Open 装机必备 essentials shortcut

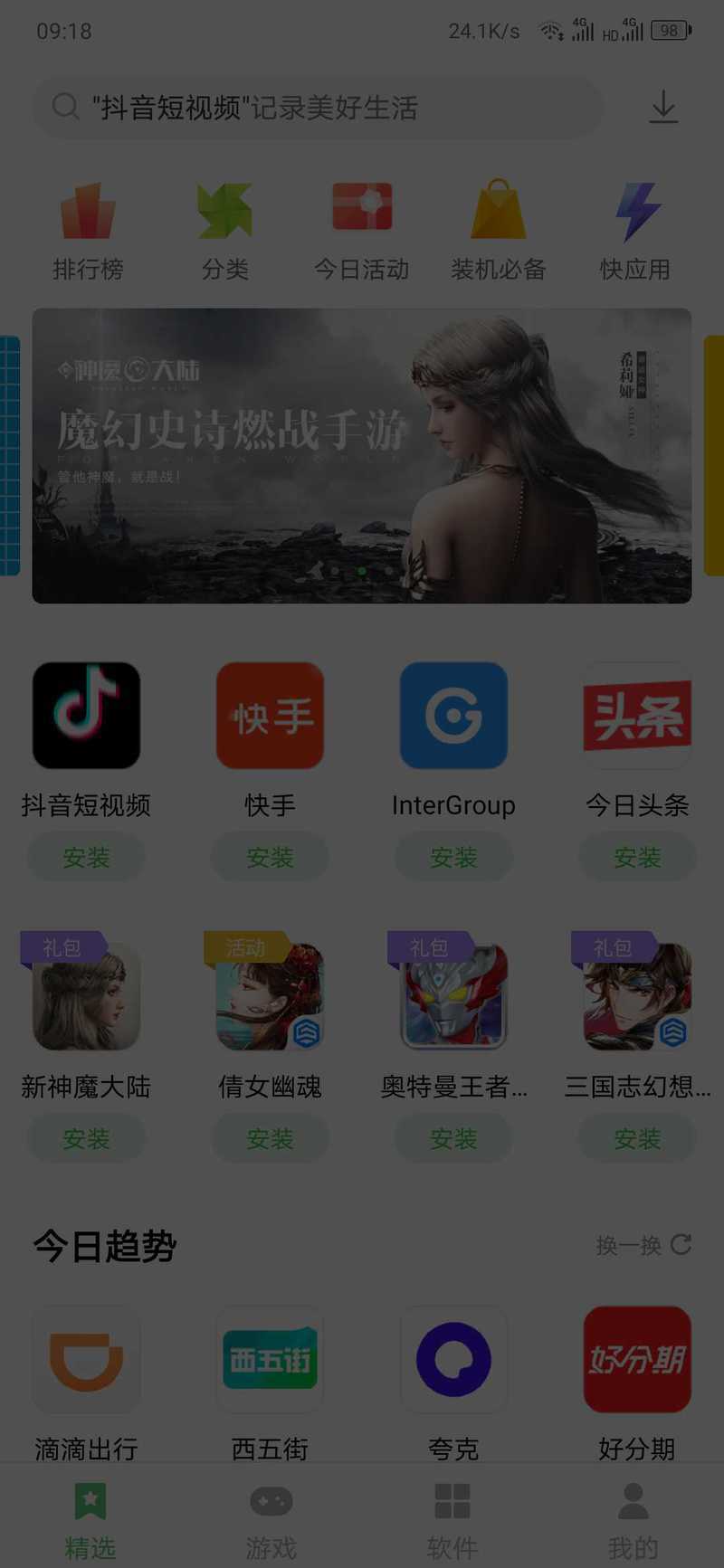pyautogui.click(x=499, y=232)
